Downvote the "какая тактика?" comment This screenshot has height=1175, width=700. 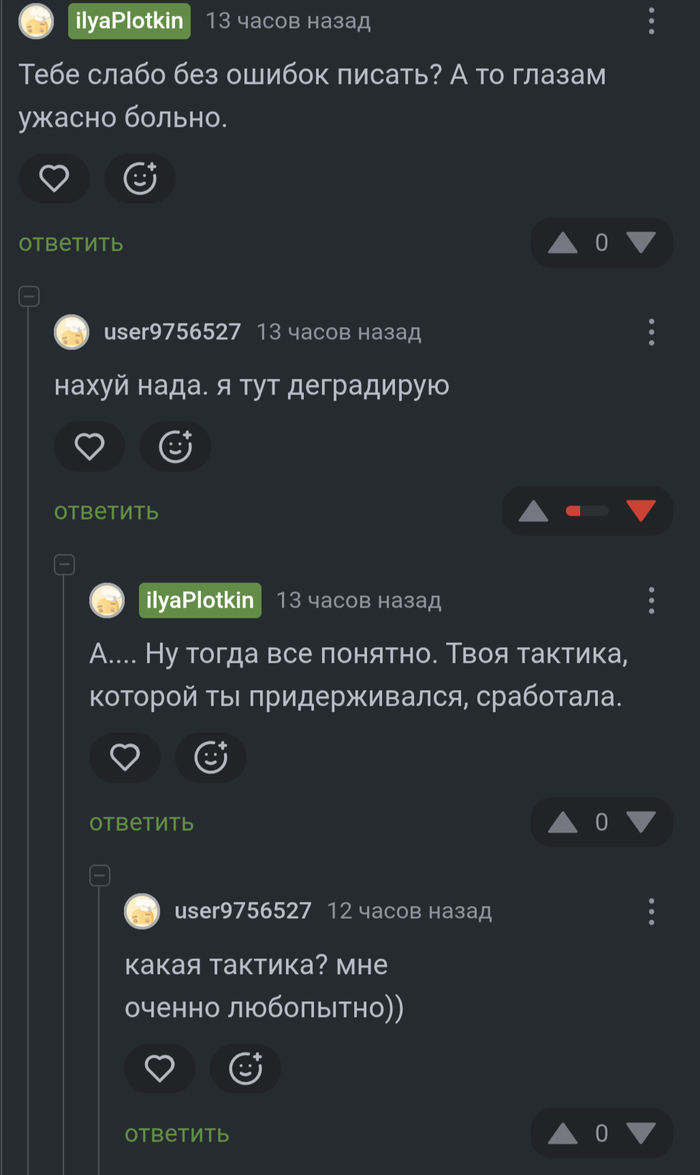[640, 1133]
